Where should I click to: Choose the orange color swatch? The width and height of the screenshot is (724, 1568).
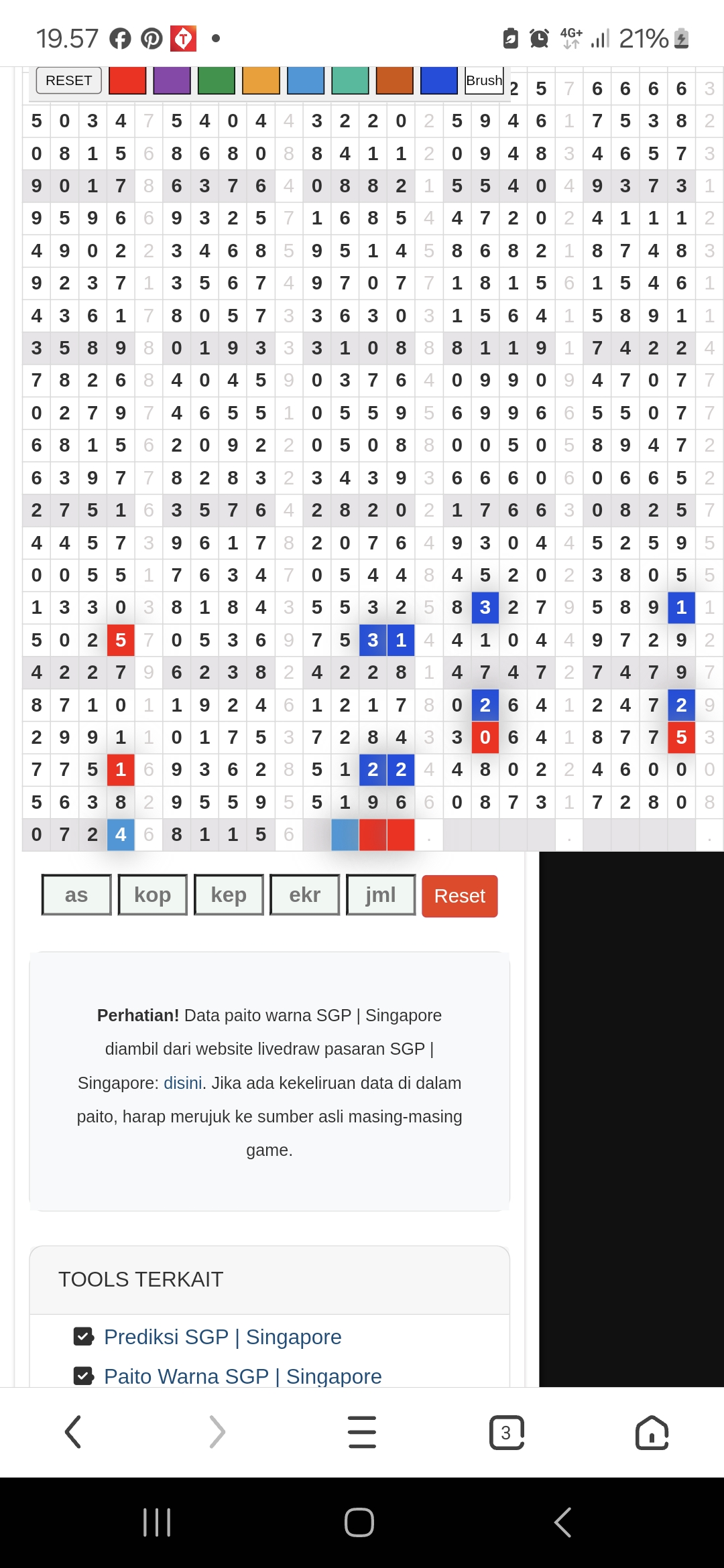[x=261, y=80]
